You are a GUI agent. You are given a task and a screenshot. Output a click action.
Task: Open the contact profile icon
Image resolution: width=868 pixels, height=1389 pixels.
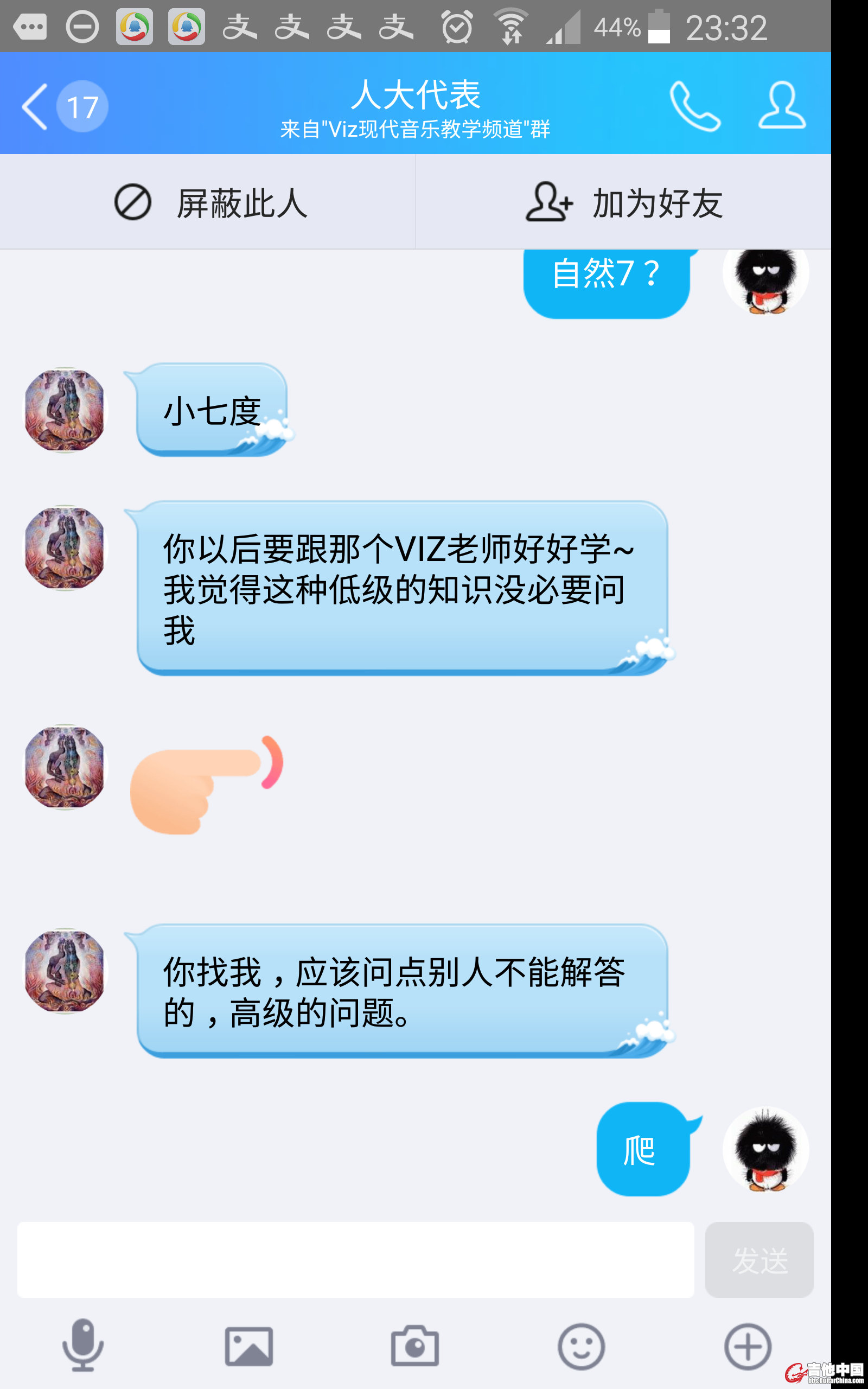(x=782, y=105)
